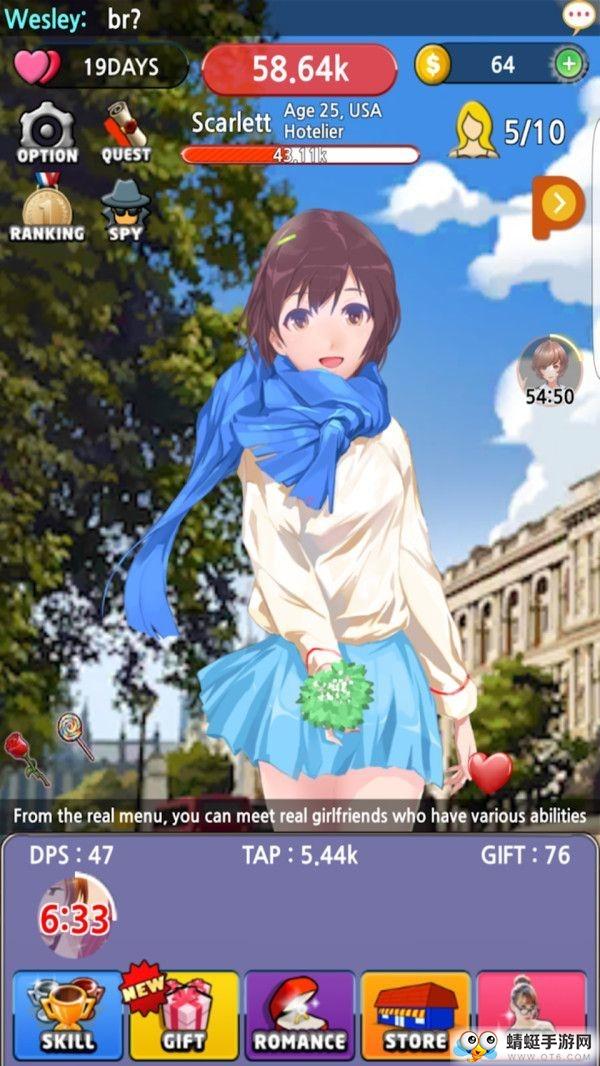Open the QUEST scroll
Screen dimensions: 600x1066
126,133
